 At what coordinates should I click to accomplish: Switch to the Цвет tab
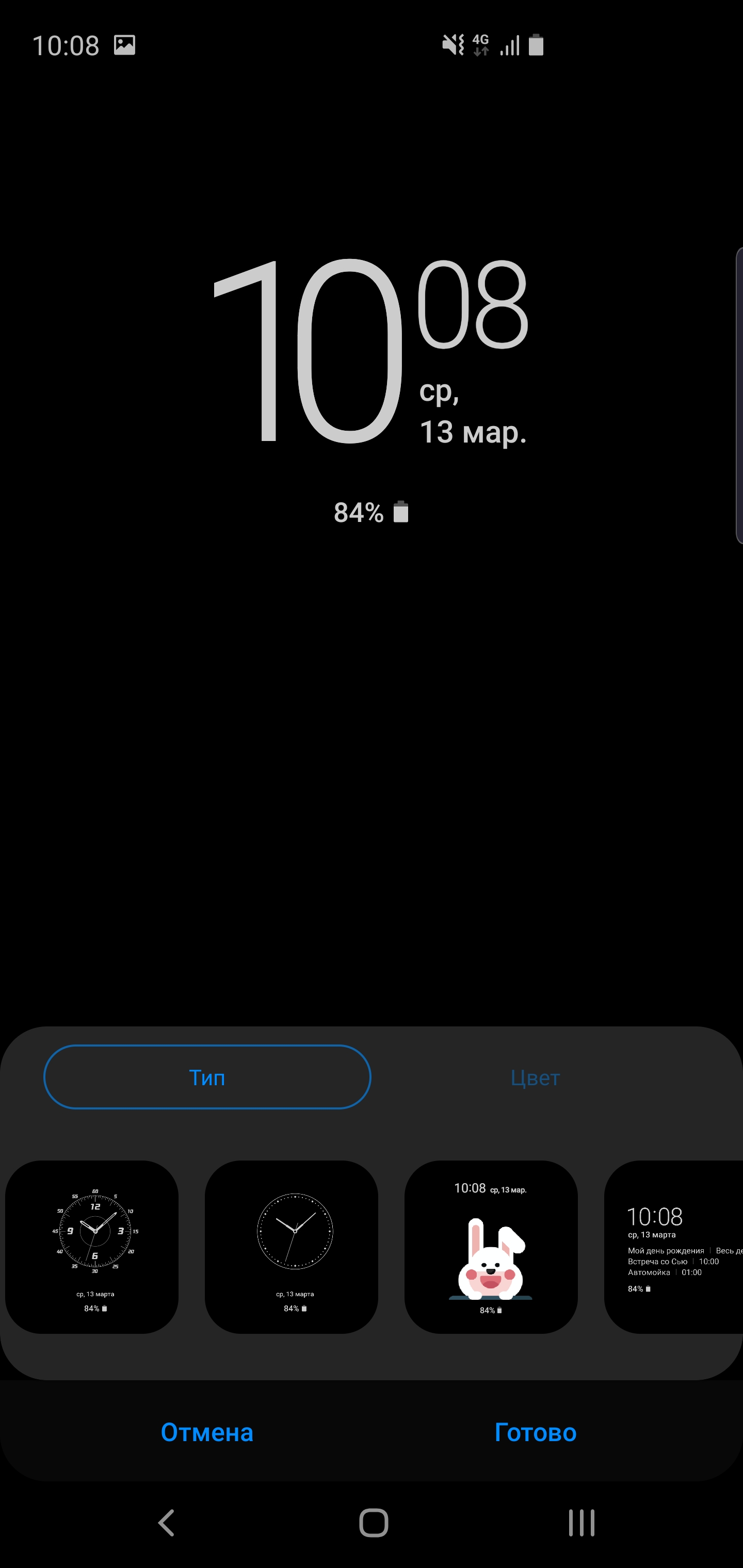535,1077
